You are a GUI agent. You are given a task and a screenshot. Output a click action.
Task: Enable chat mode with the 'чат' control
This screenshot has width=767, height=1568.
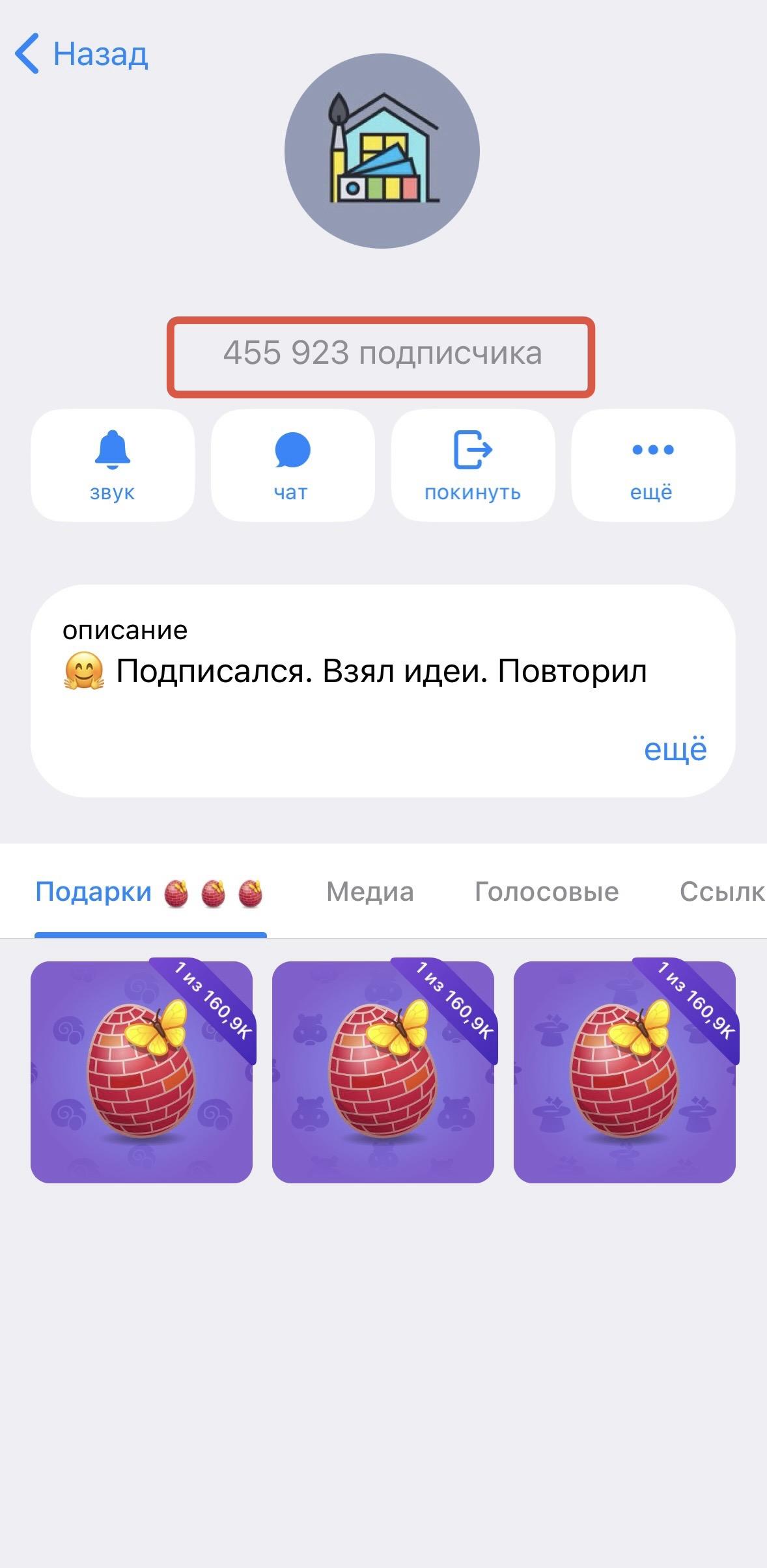pyautogui.click(x=292, y=463)
